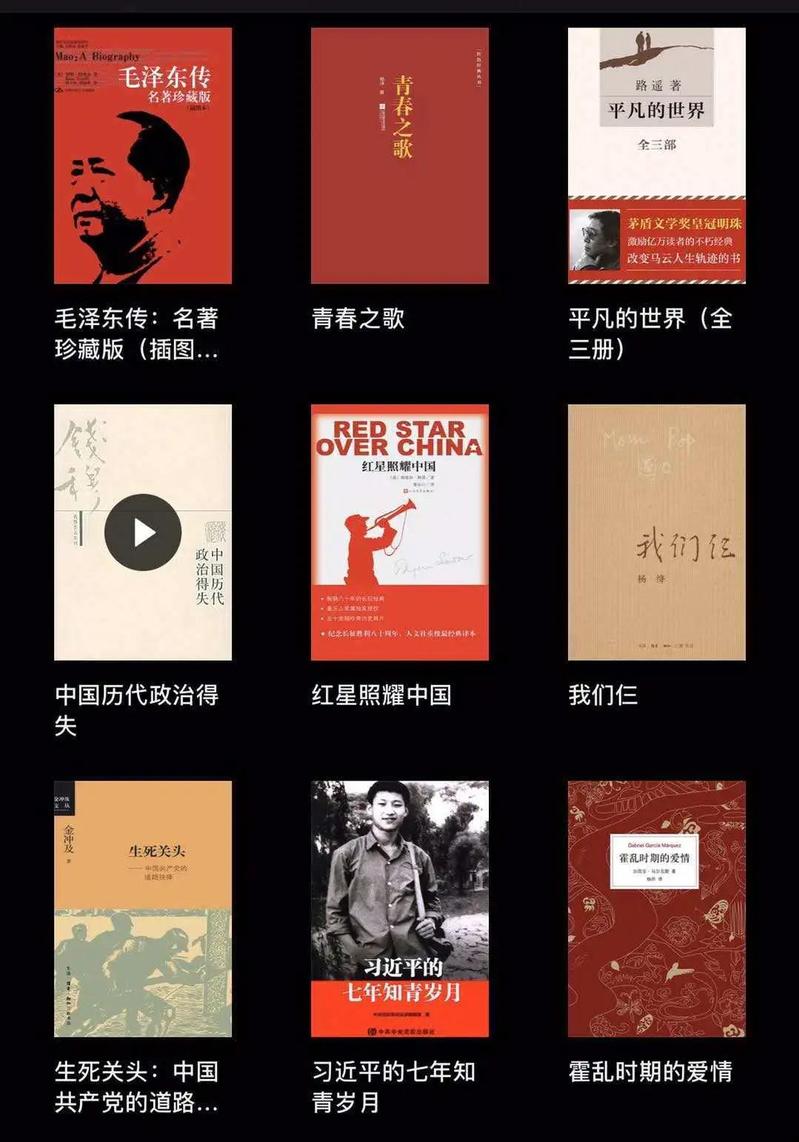Open the book 霍乱时期的爱情
799x1142 pixels.
coord(656,908)
